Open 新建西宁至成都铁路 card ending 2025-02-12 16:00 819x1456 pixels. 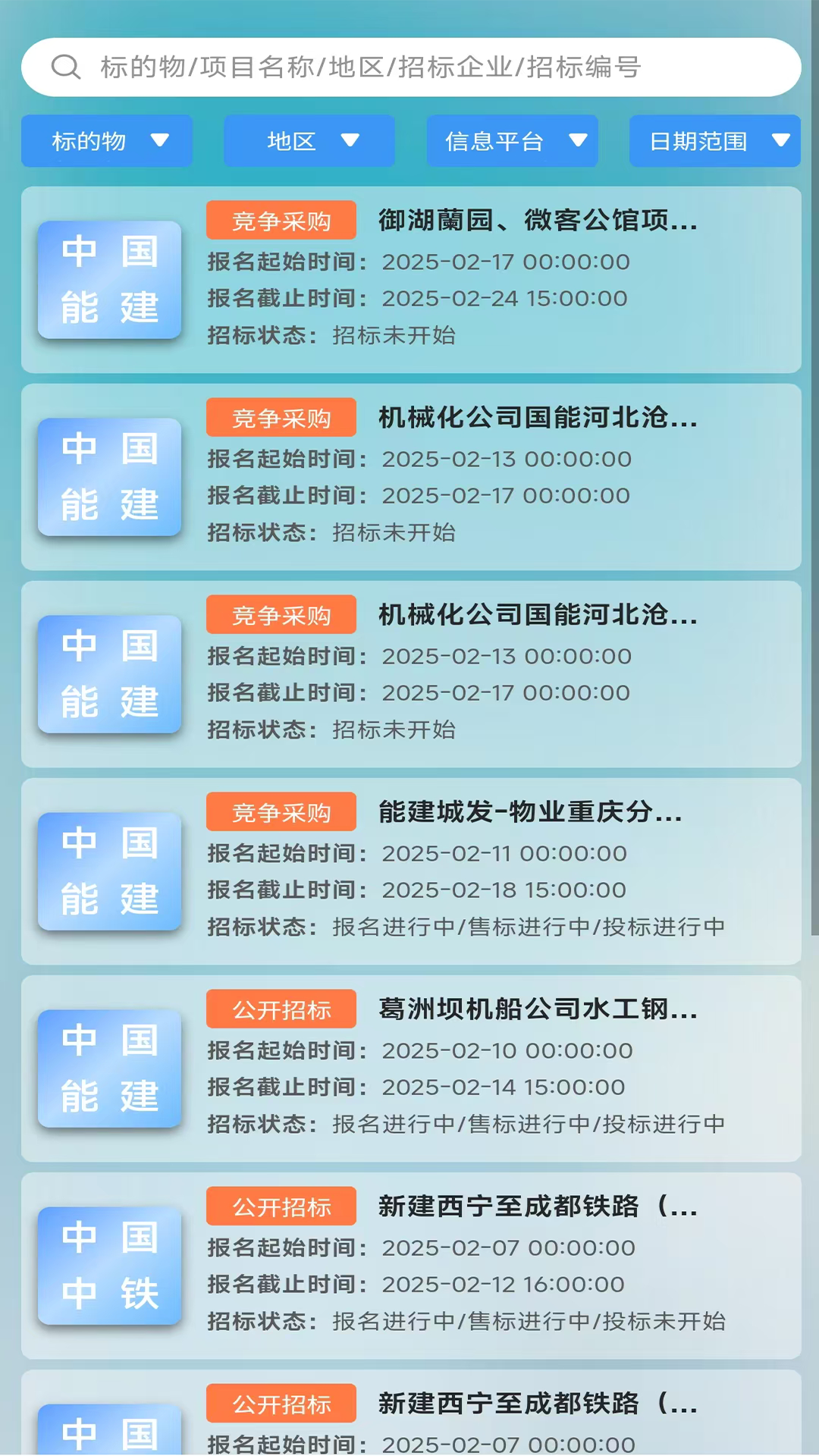click(411, 1266)
